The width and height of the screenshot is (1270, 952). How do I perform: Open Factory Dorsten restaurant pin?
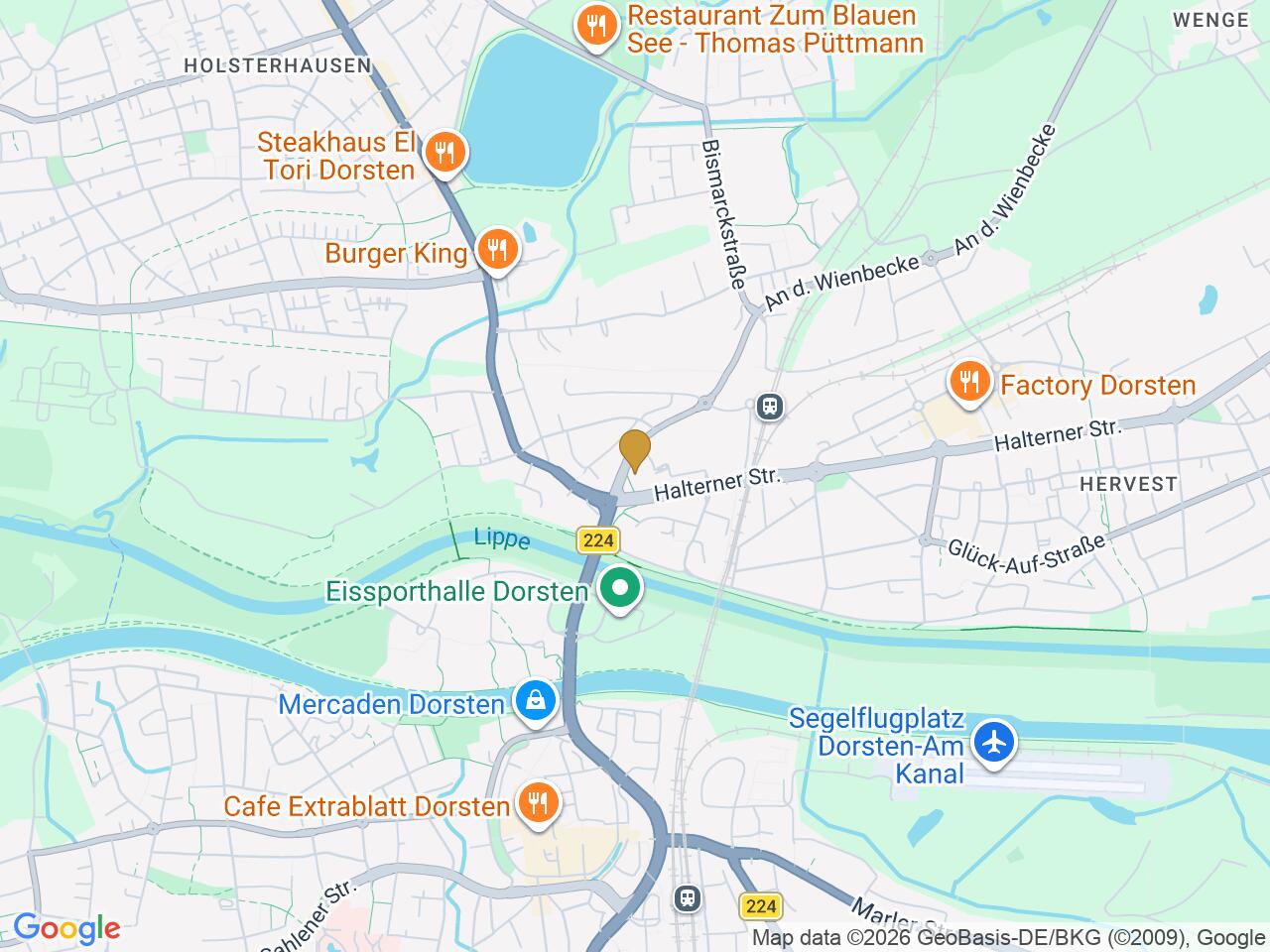tap(969, 383)
